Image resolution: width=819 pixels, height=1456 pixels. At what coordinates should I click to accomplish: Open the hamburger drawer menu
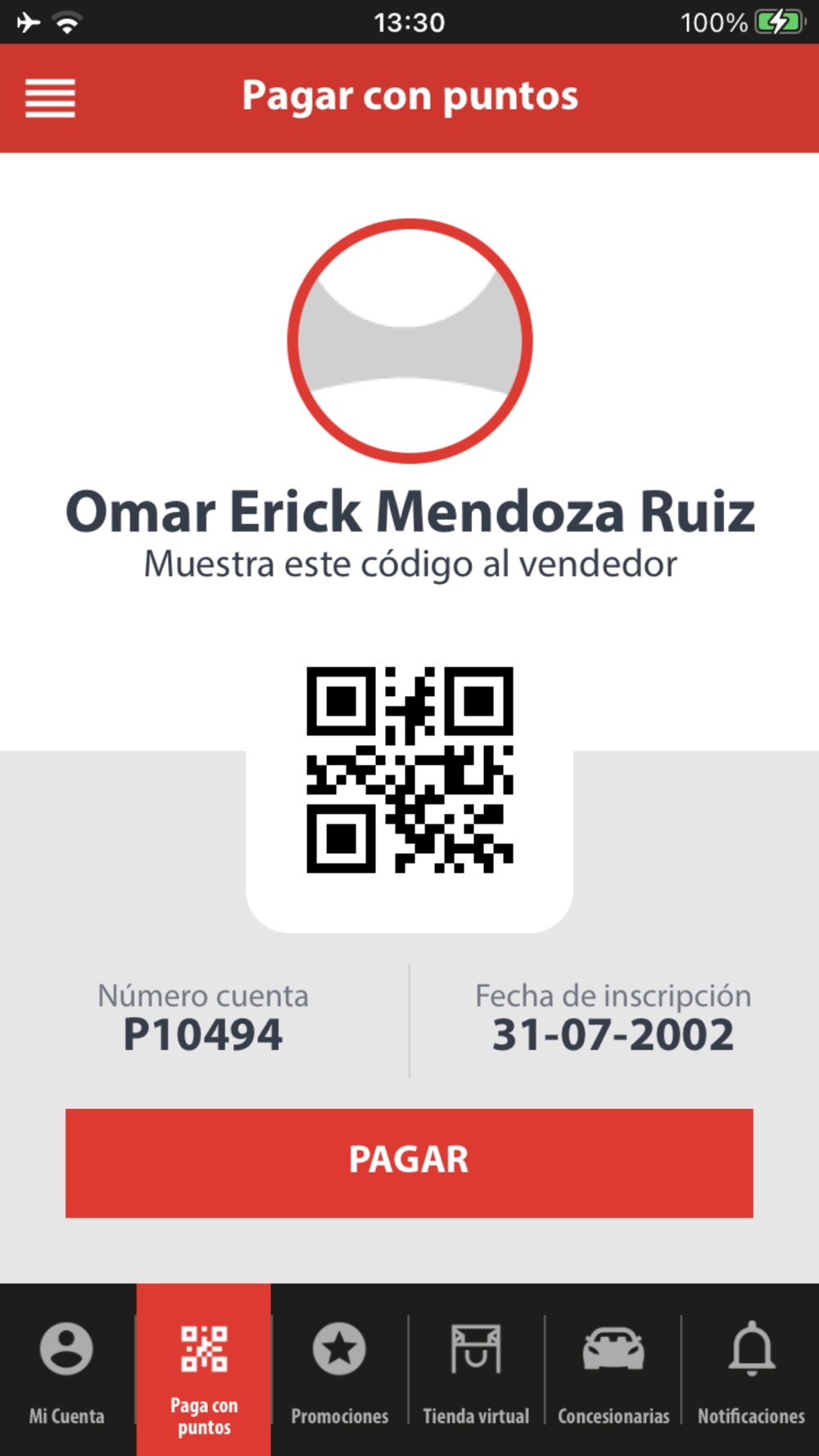click(x=50, y=98)
